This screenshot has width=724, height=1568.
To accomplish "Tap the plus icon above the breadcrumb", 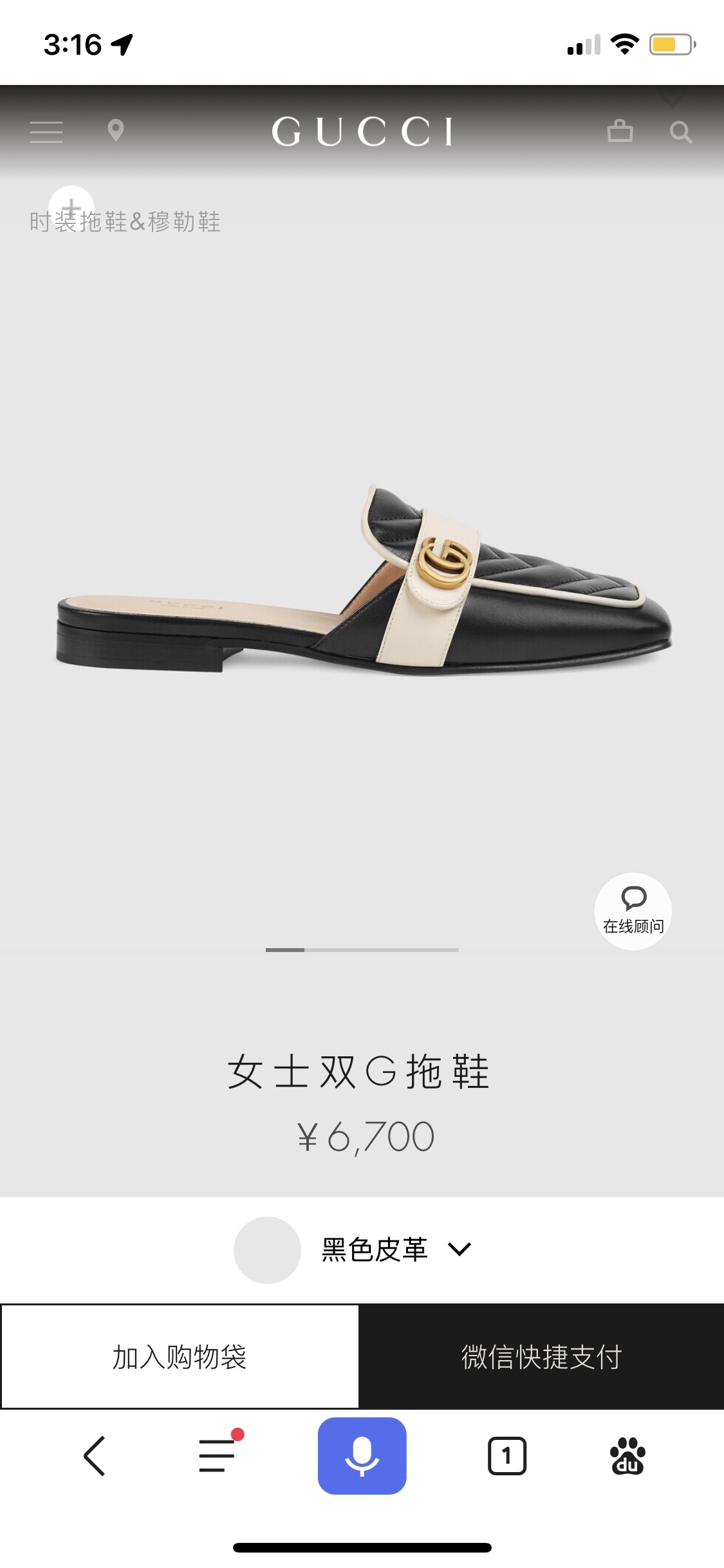I will point(71,205).
